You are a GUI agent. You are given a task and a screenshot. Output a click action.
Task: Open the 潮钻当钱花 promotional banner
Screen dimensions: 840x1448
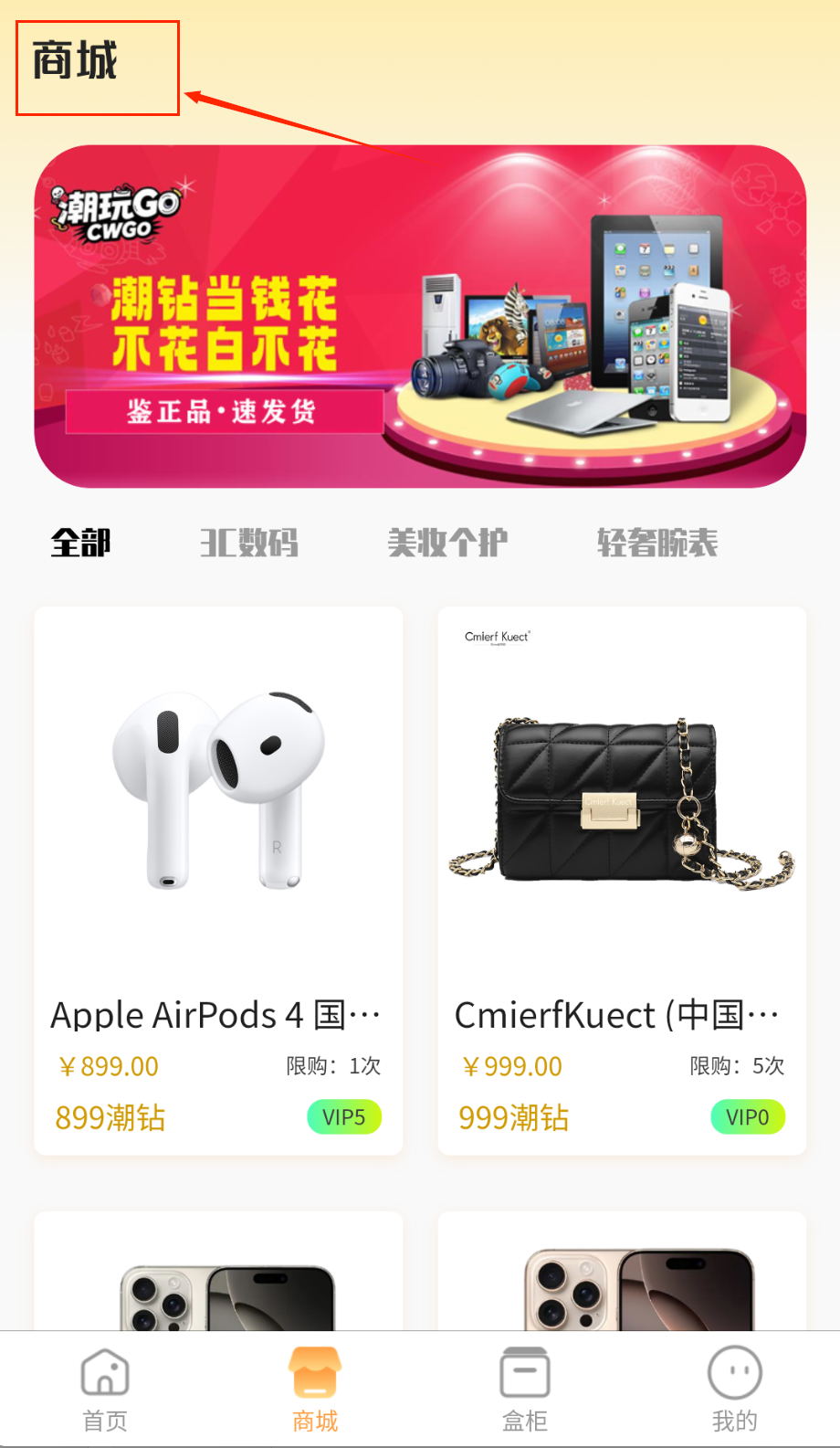420,316
